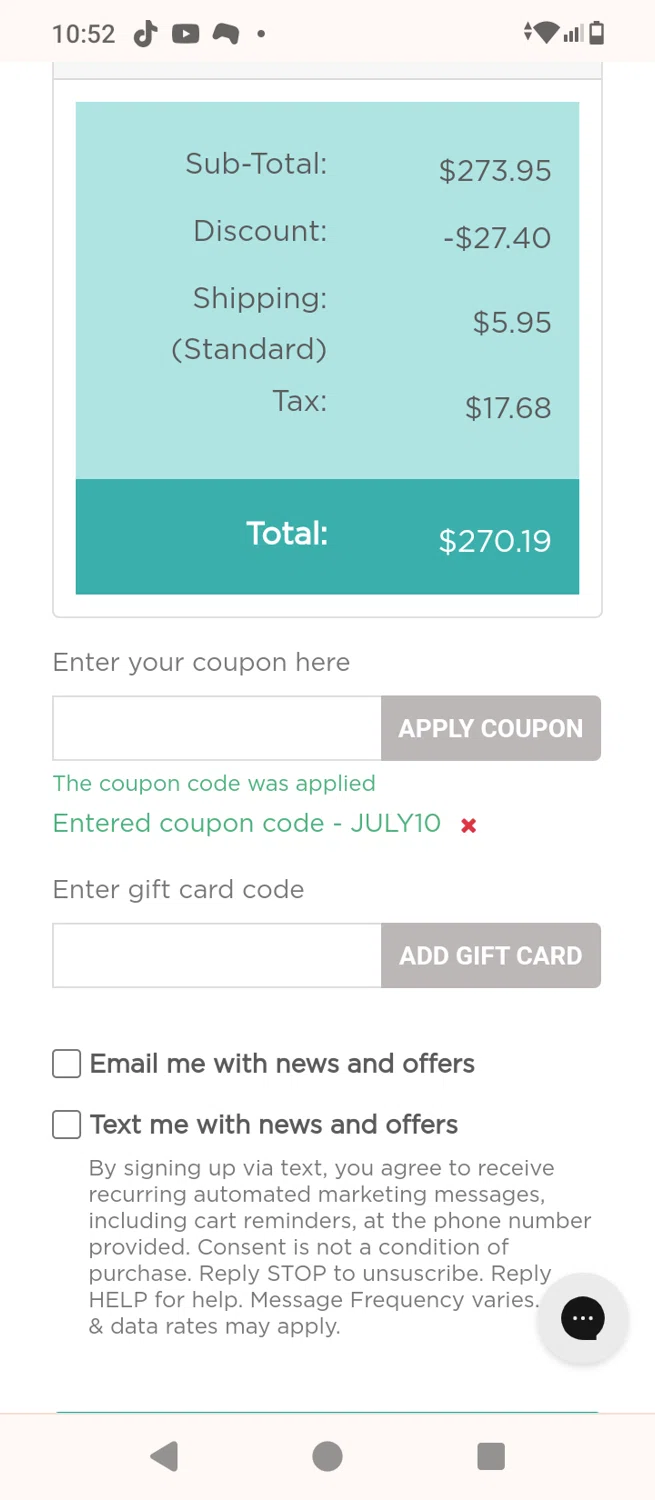655x1500 pixels.
Task: Check Email me with news and offers
Action: click(x=67, y=1063)
